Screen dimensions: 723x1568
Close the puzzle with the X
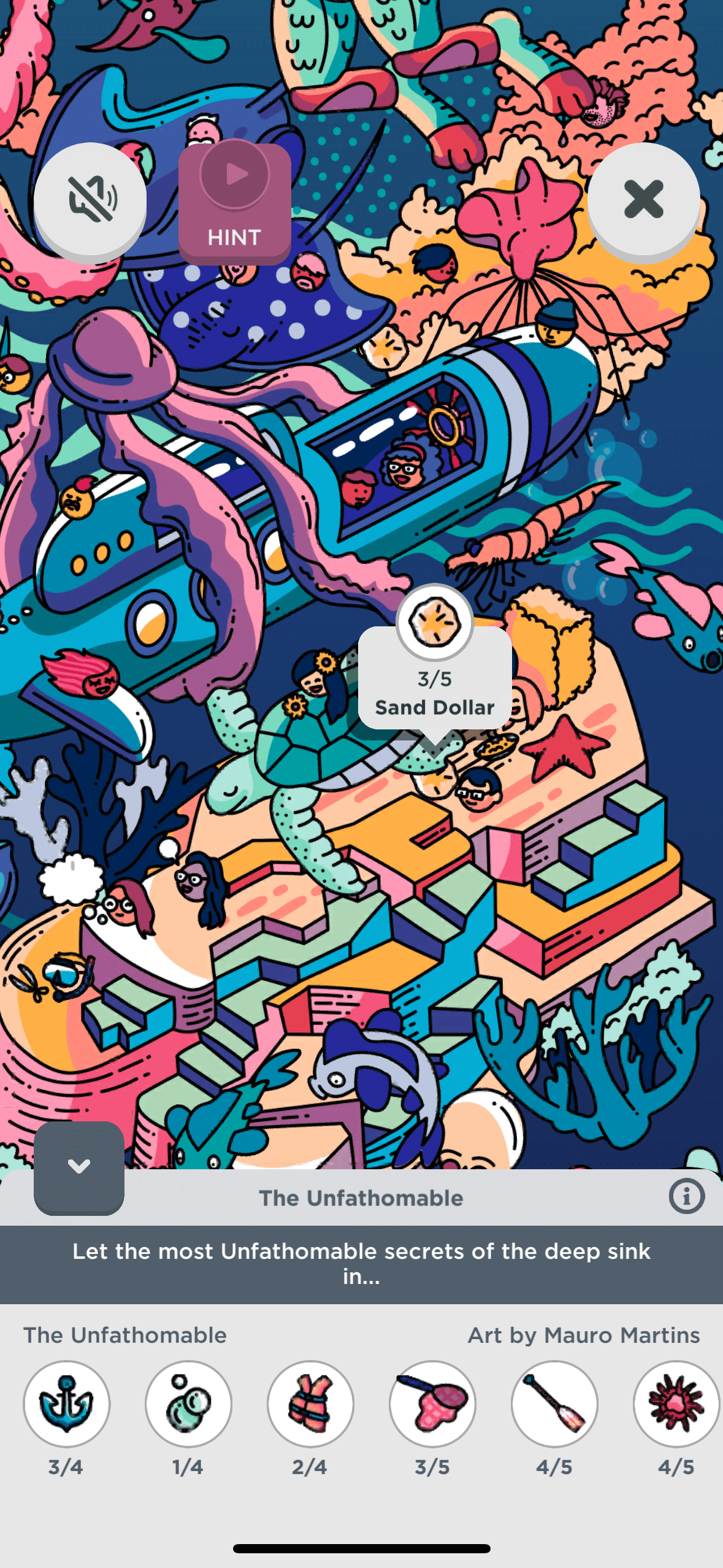click(x=643, y=199)
